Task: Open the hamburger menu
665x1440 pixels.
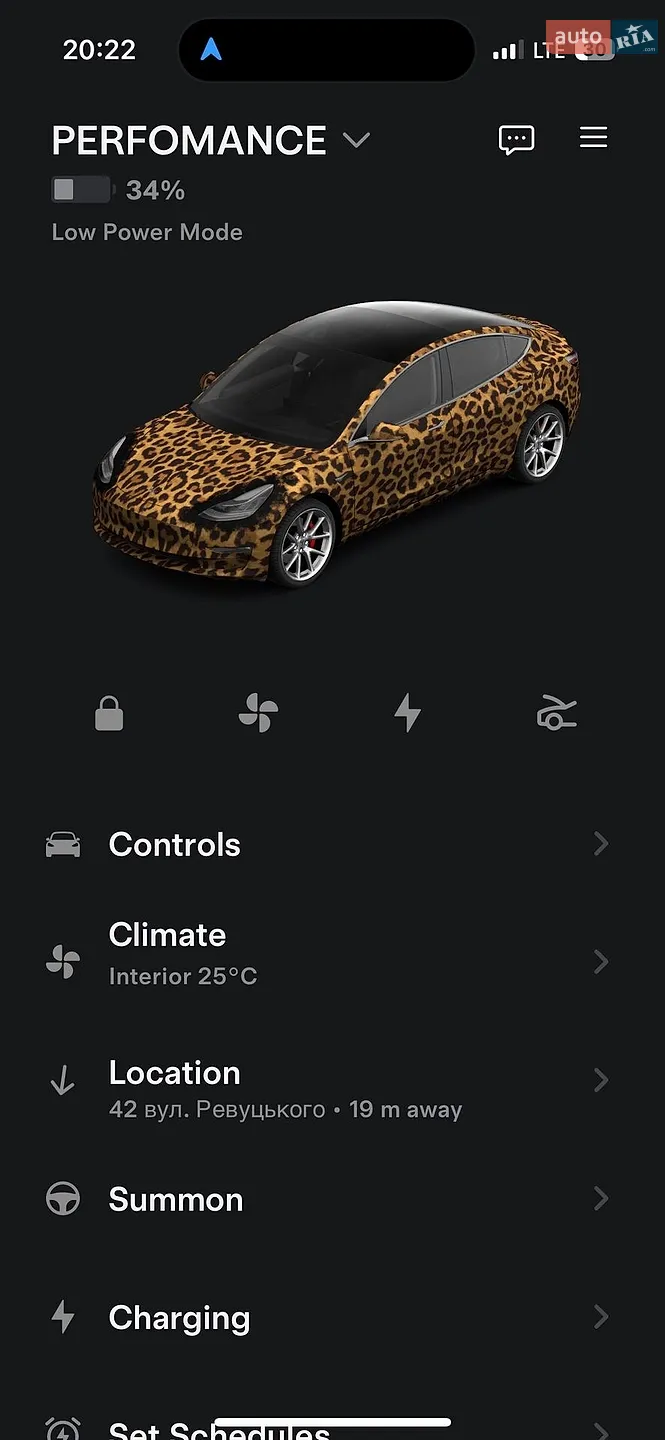Action: 594,138
